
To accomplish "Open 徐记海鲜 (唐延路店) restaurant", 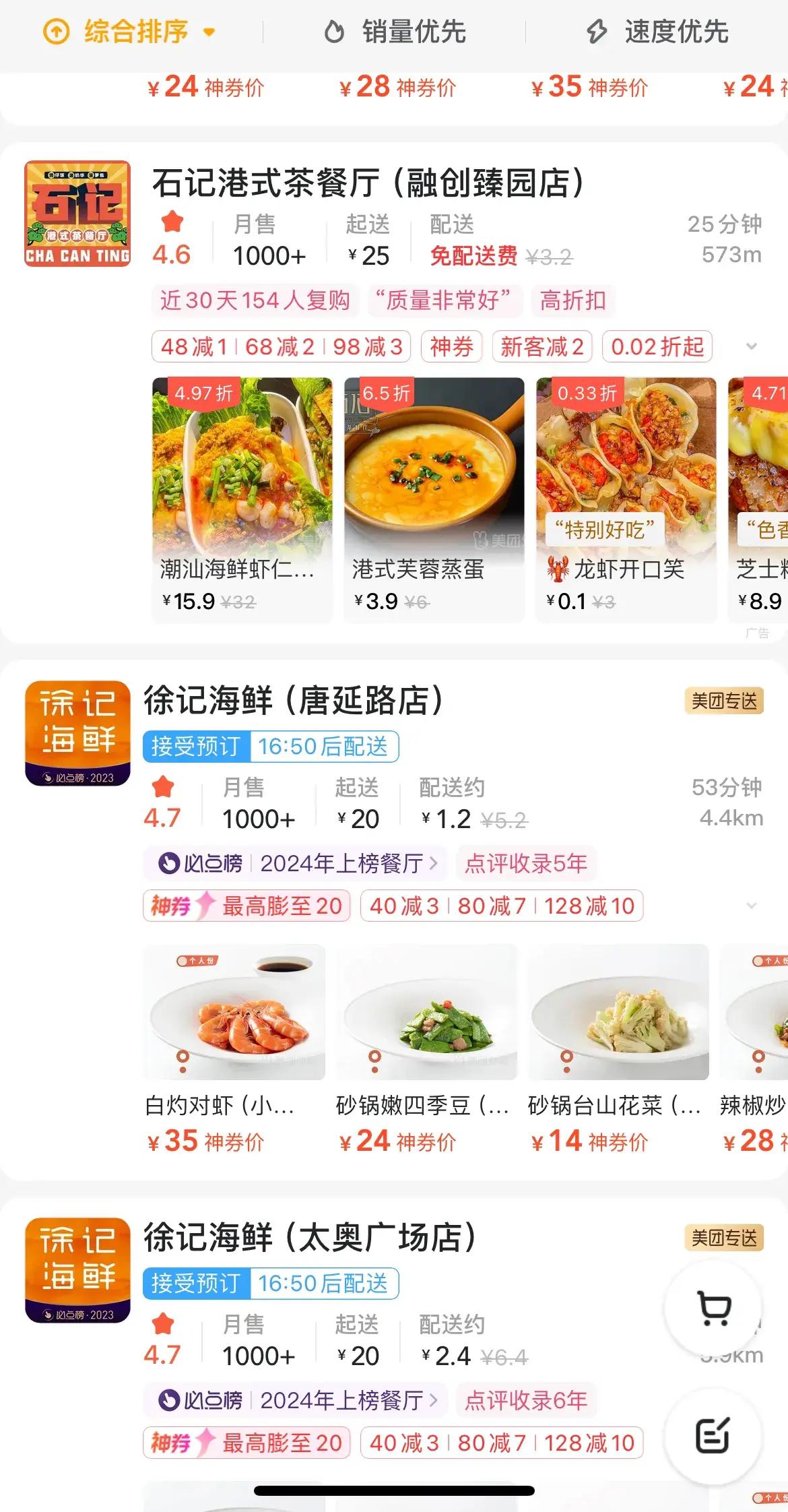I will click(x=294, y=700).
